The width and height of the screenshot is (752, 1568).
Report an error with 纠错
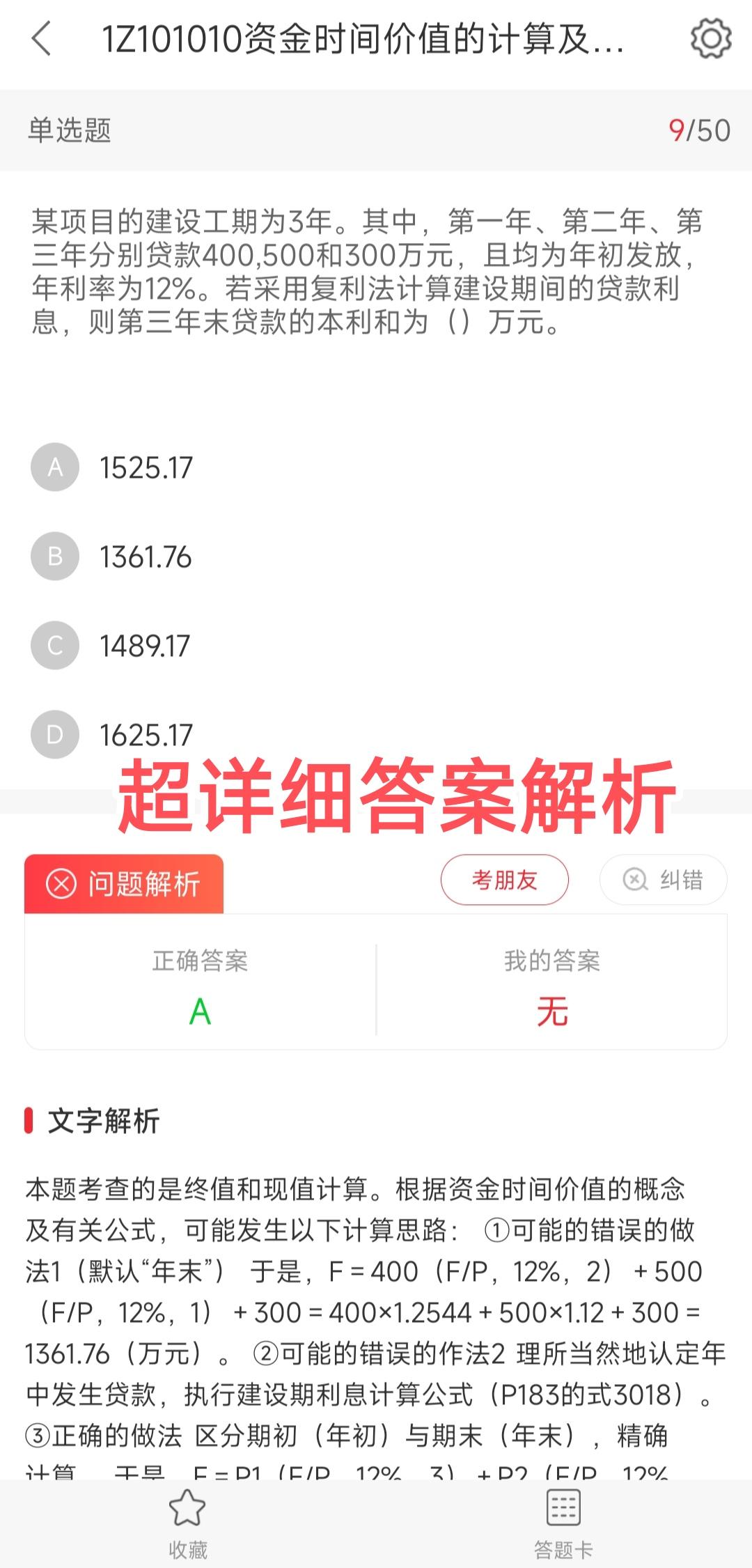pyautogui.click(x=663, y=880)
